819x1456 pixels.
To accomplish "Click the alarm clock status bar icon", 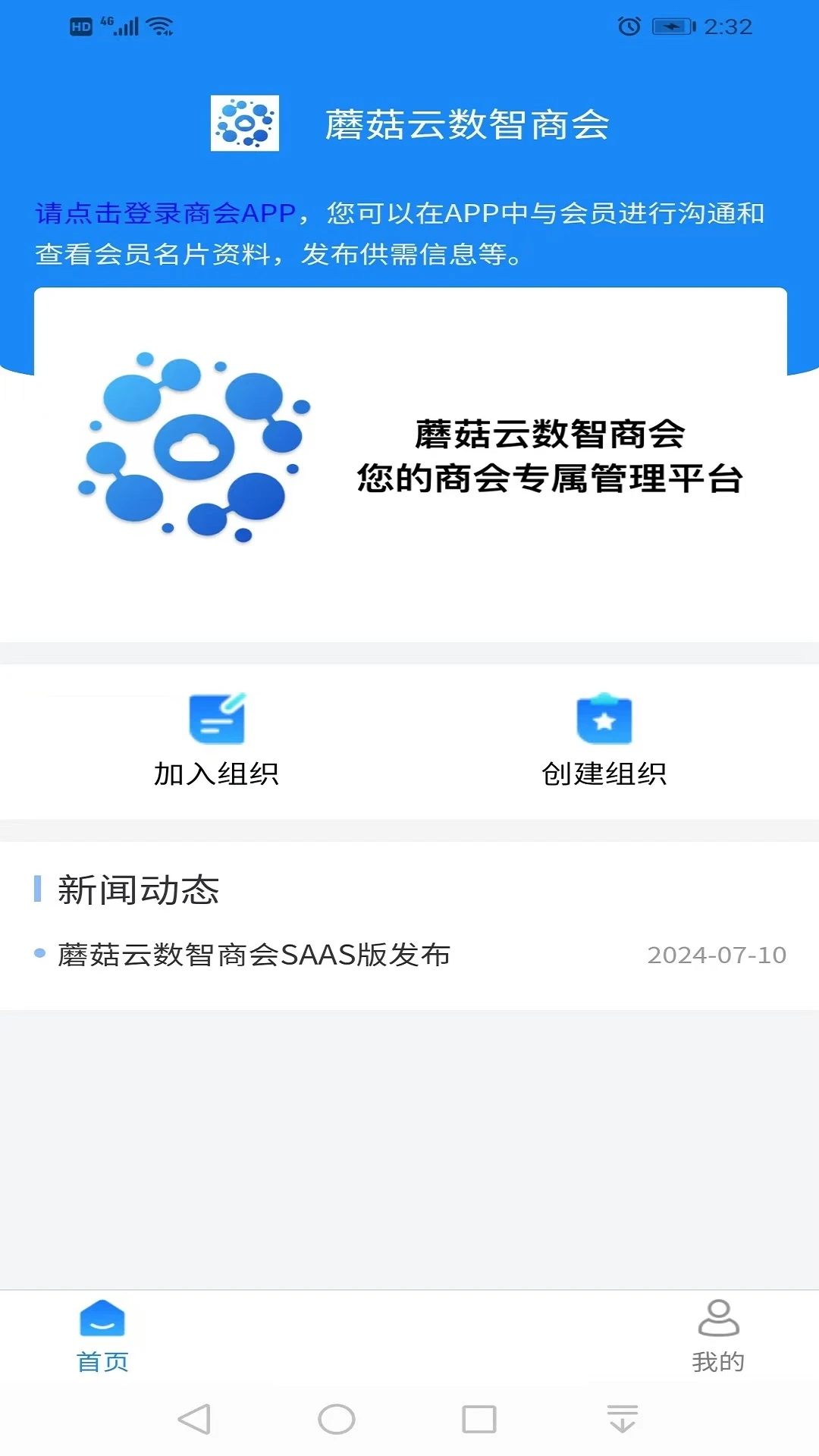I will [628, 26].
